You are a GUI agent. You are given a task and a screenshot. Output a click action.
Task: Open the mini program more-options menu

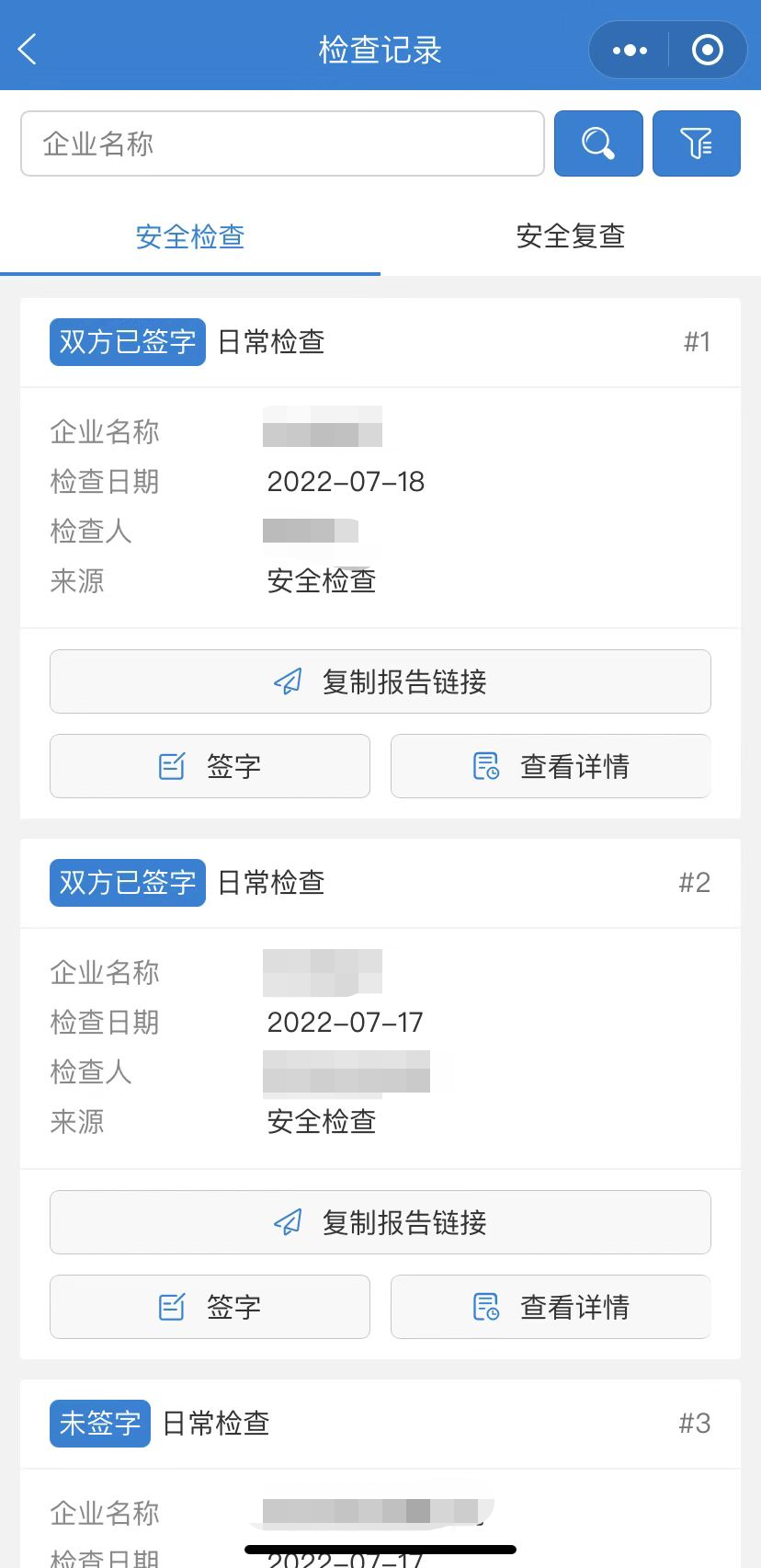[x=630, y=51]
